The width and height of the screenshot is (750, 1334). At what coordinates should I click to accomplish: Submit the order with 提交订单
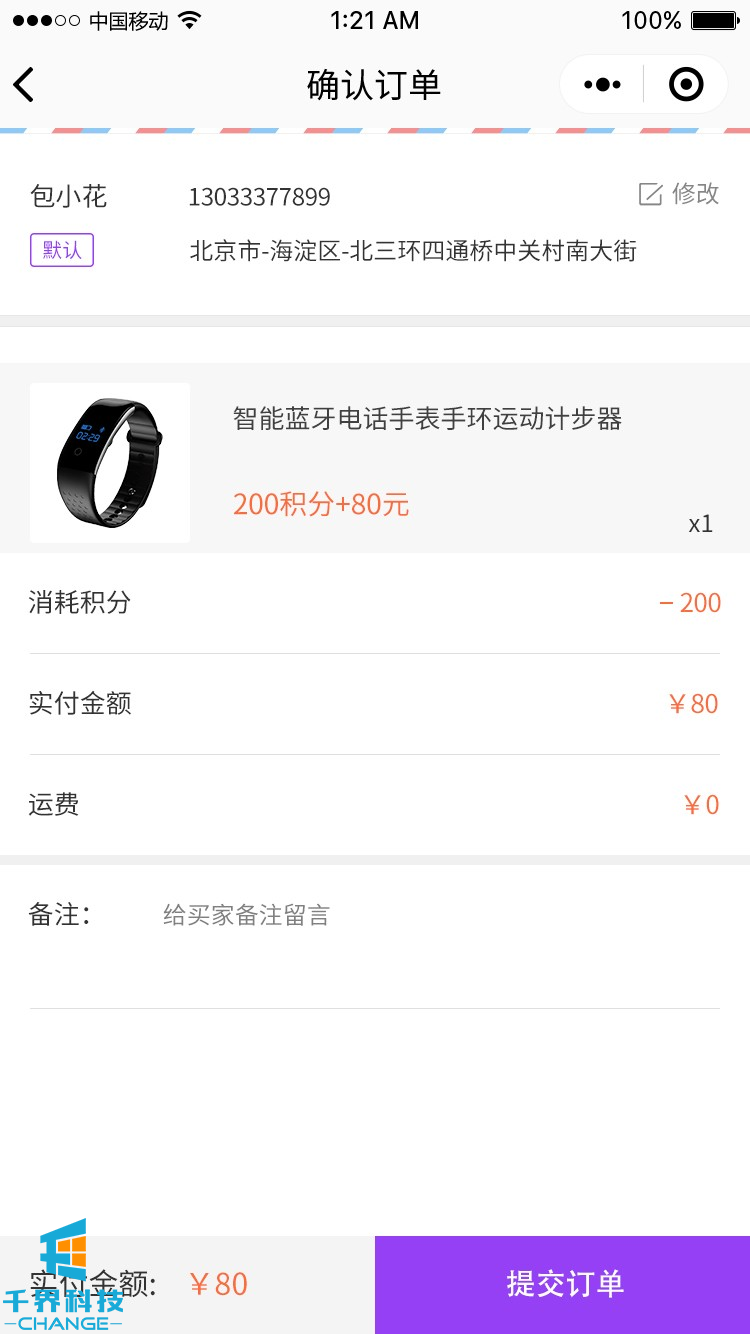tap(563, 1284)
